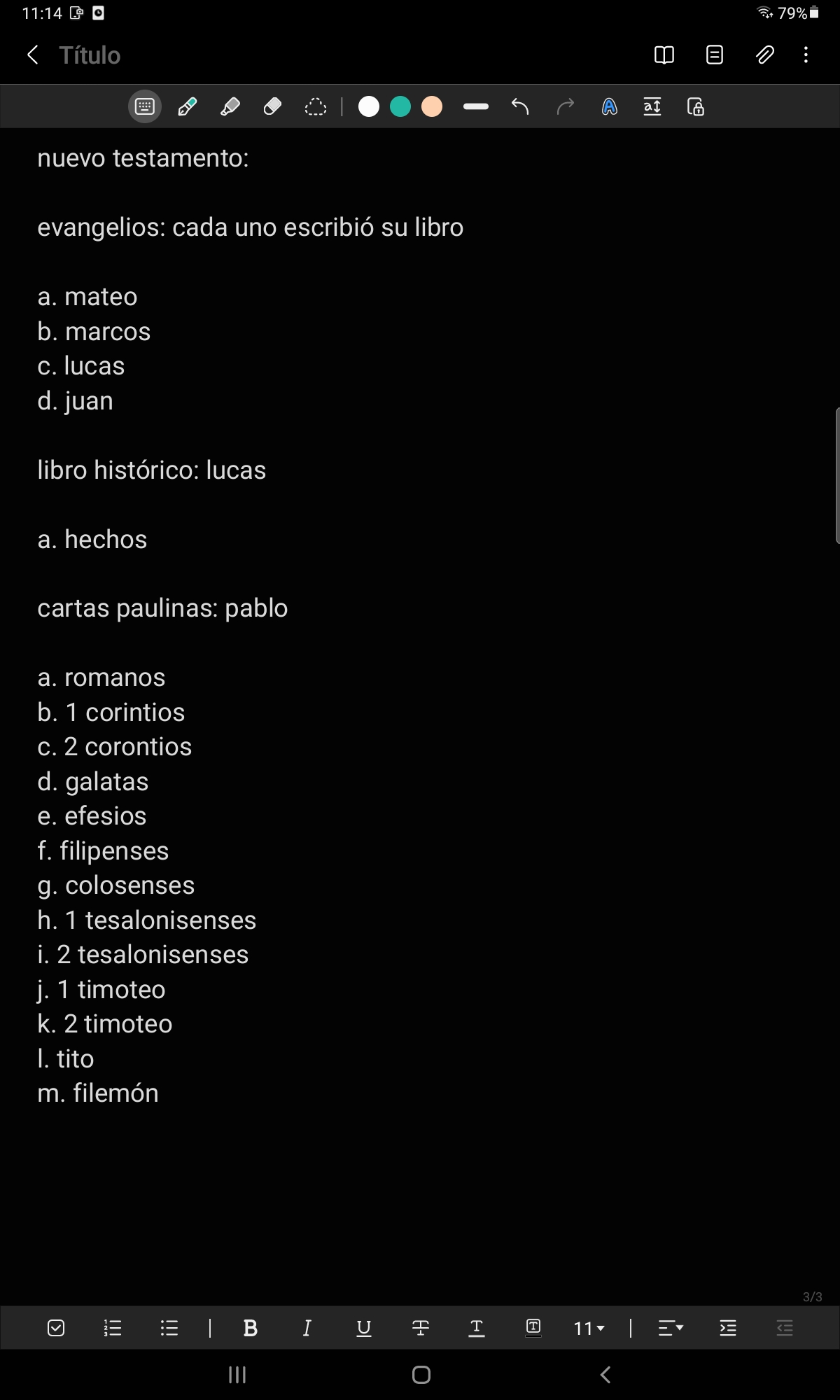This screenshot has height=1400, width=840.
Task: Pick the peach color swatch
Action: pyautogui.click(x=432, y=106)
